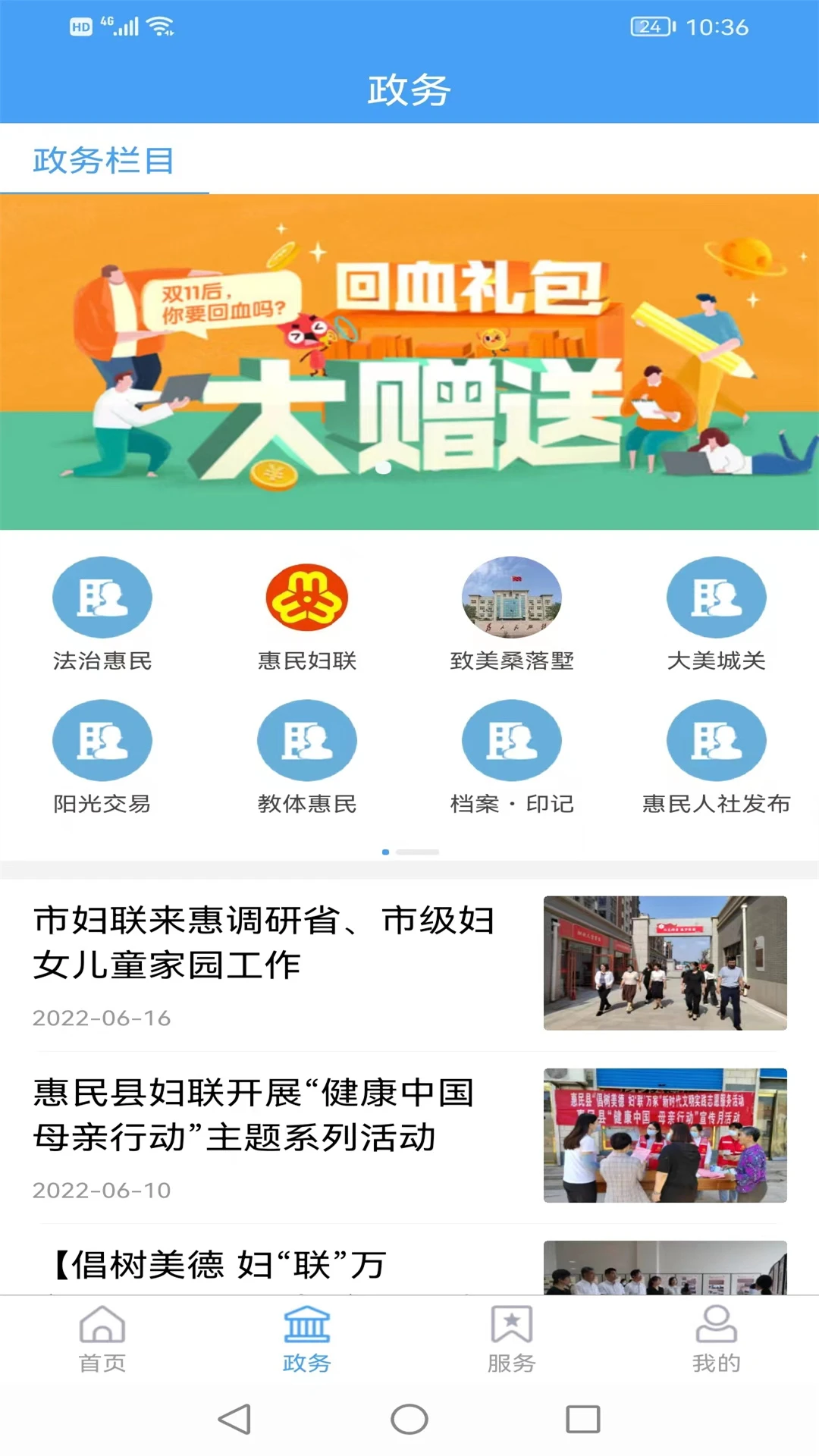This screenshot has width=819, height=1456.
Task: Select the first page indicator dot
Action: 387,852
